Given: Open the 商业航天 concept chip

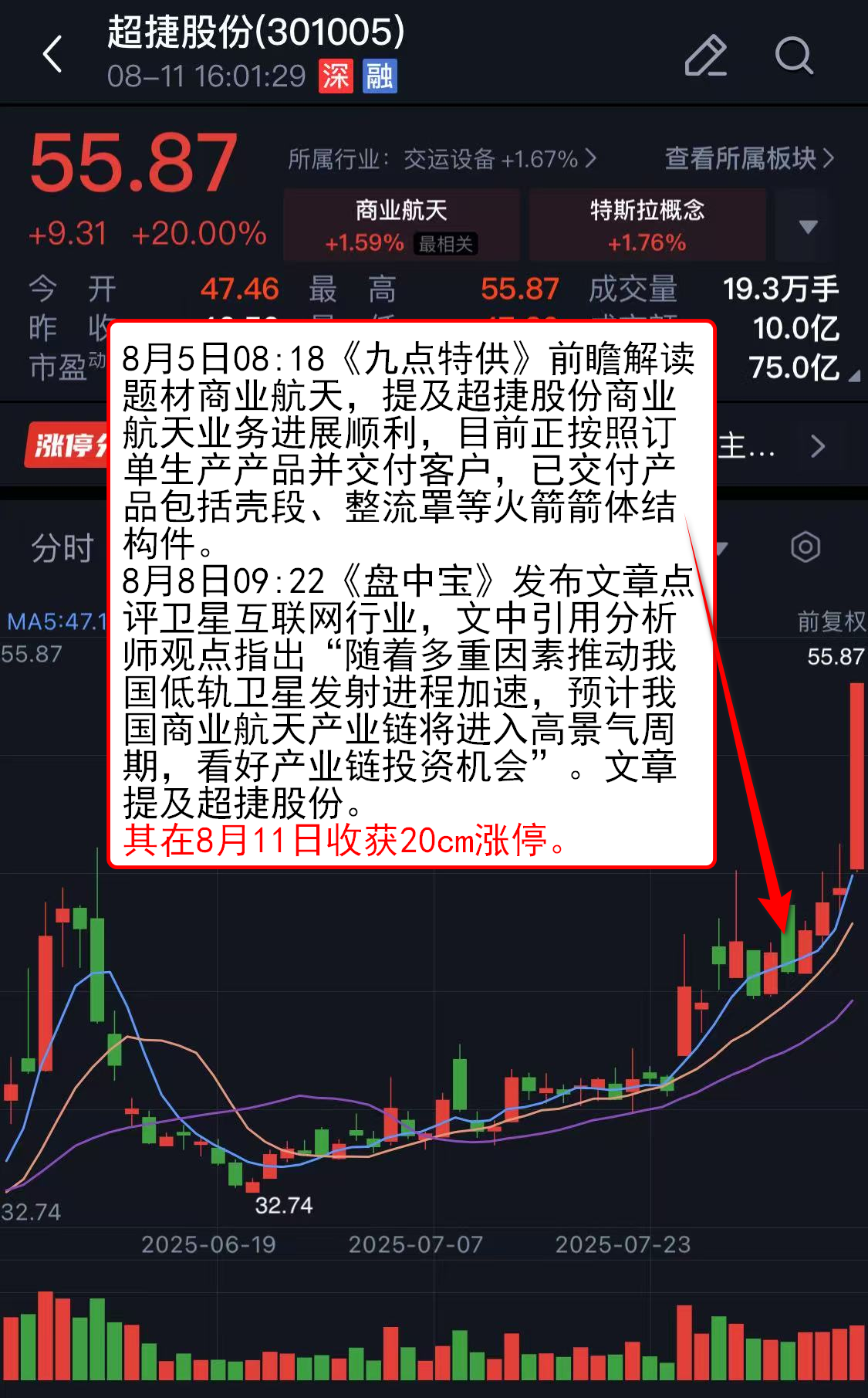Looking at the screenshot, I should click(401, 225).
